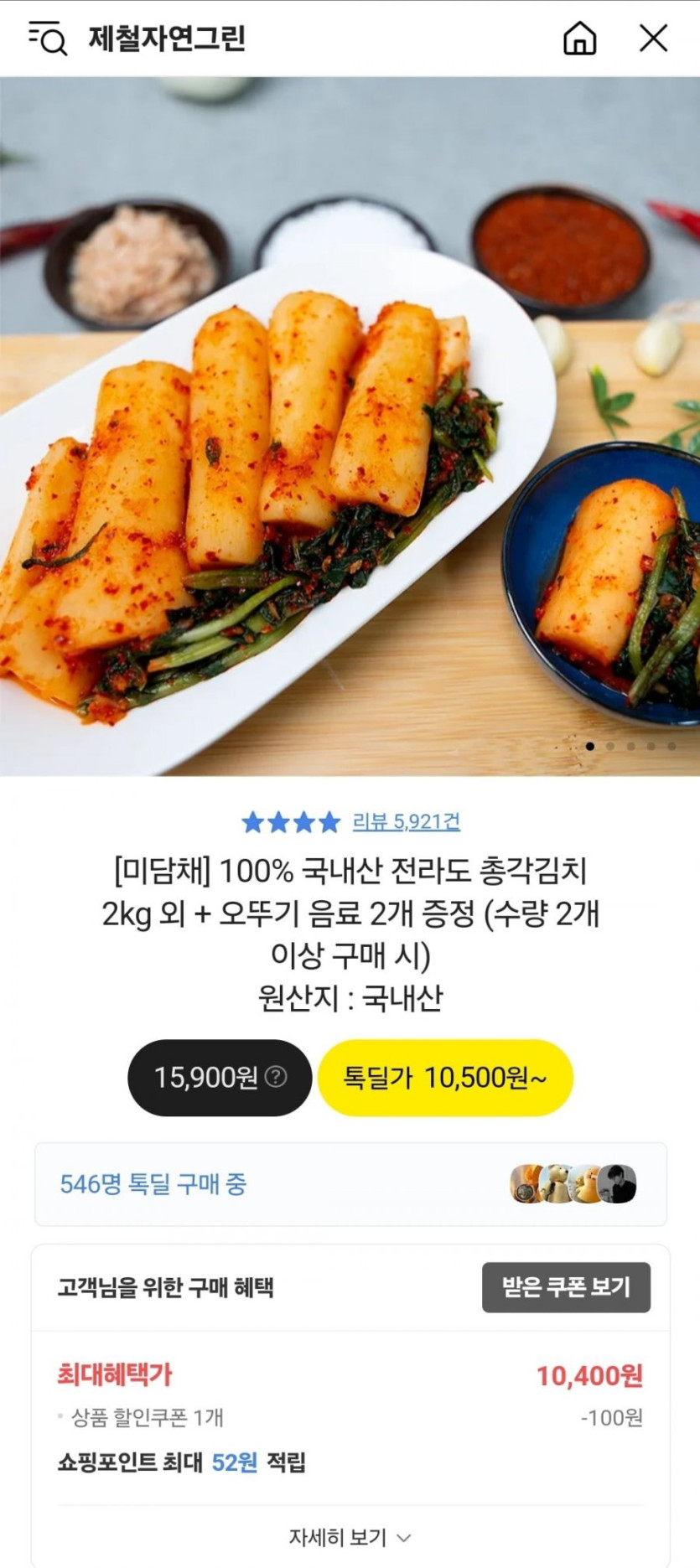This screenshot has height=1568, width=700.
Task: Tap the 받은 쿠폰 보기 button
Action: click(566, 1287)
